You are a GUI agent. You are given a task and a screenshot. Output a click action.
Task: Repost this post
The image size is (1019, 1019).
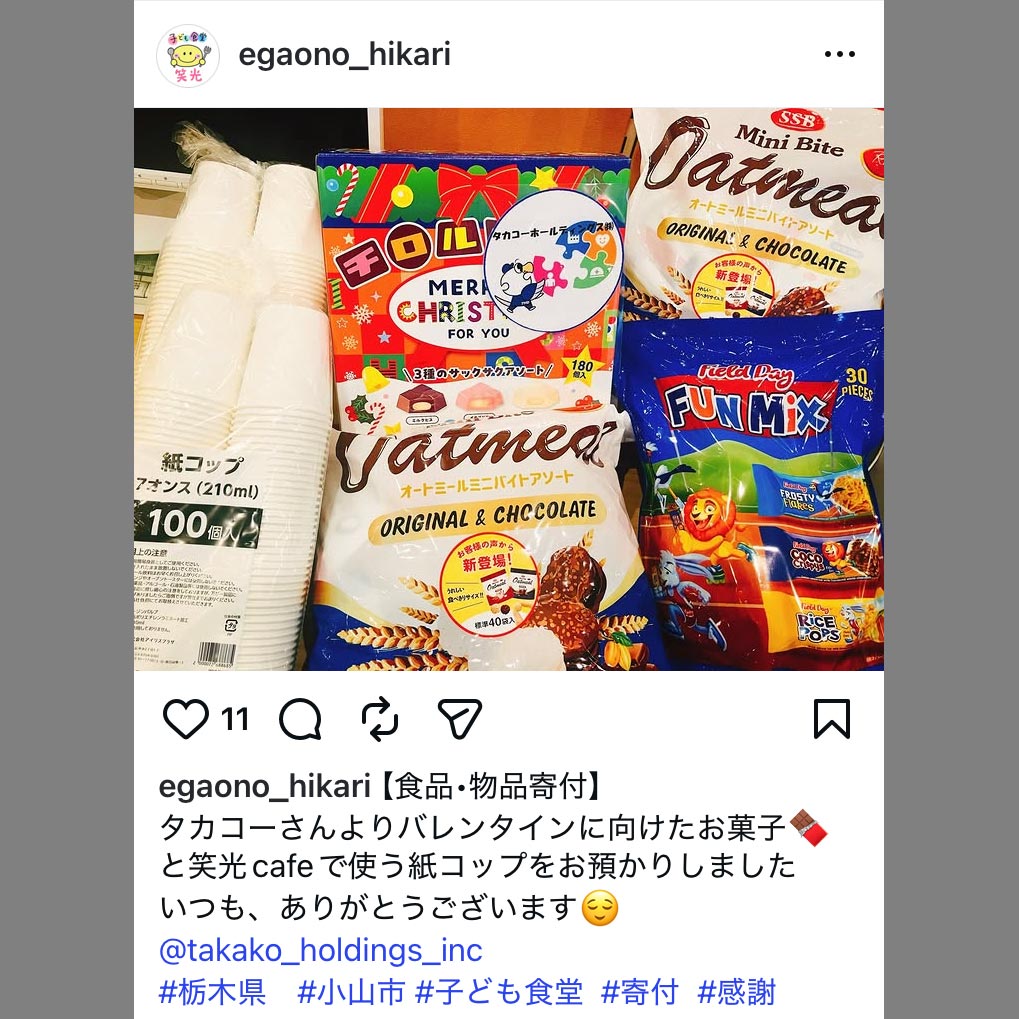(380, 719)
